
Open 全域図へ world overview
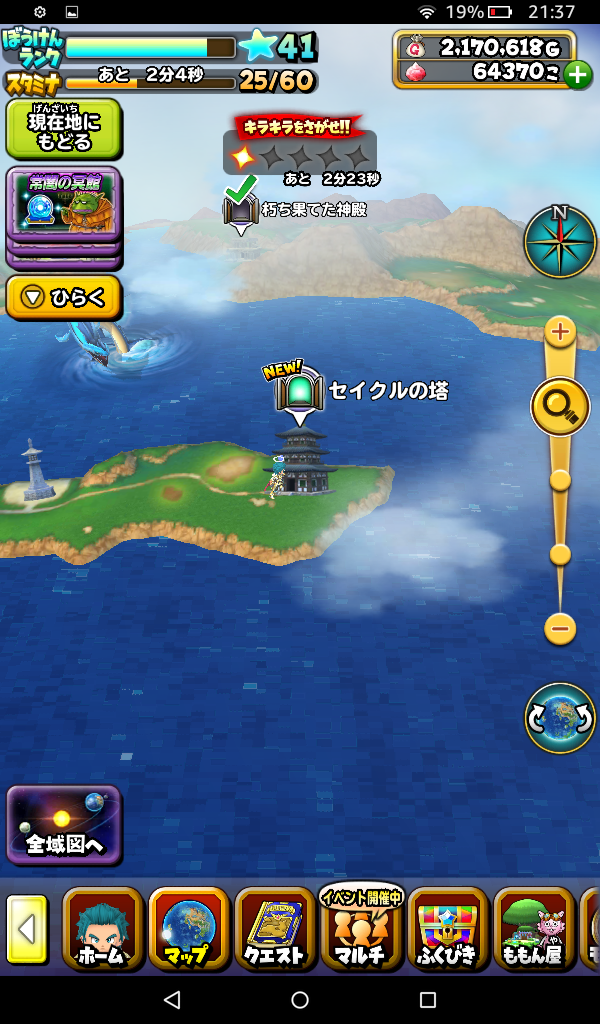click(64, 825)
